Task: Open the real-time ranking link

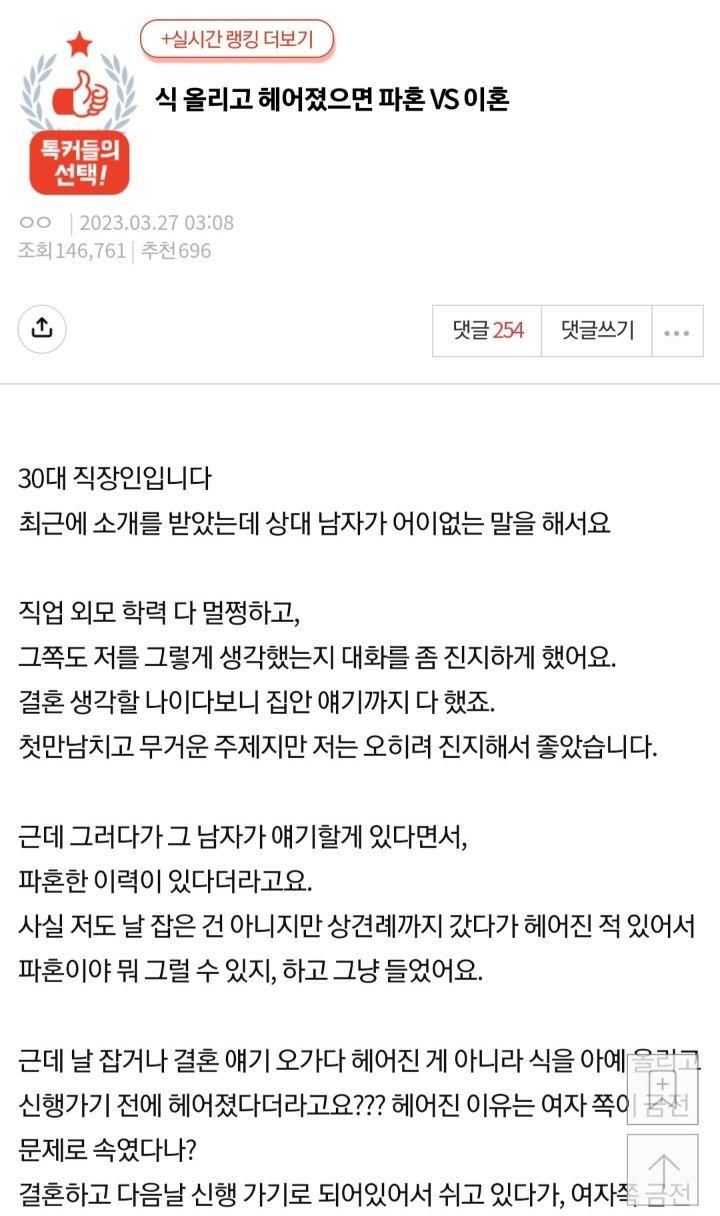Action: click(x=238, y=39)
